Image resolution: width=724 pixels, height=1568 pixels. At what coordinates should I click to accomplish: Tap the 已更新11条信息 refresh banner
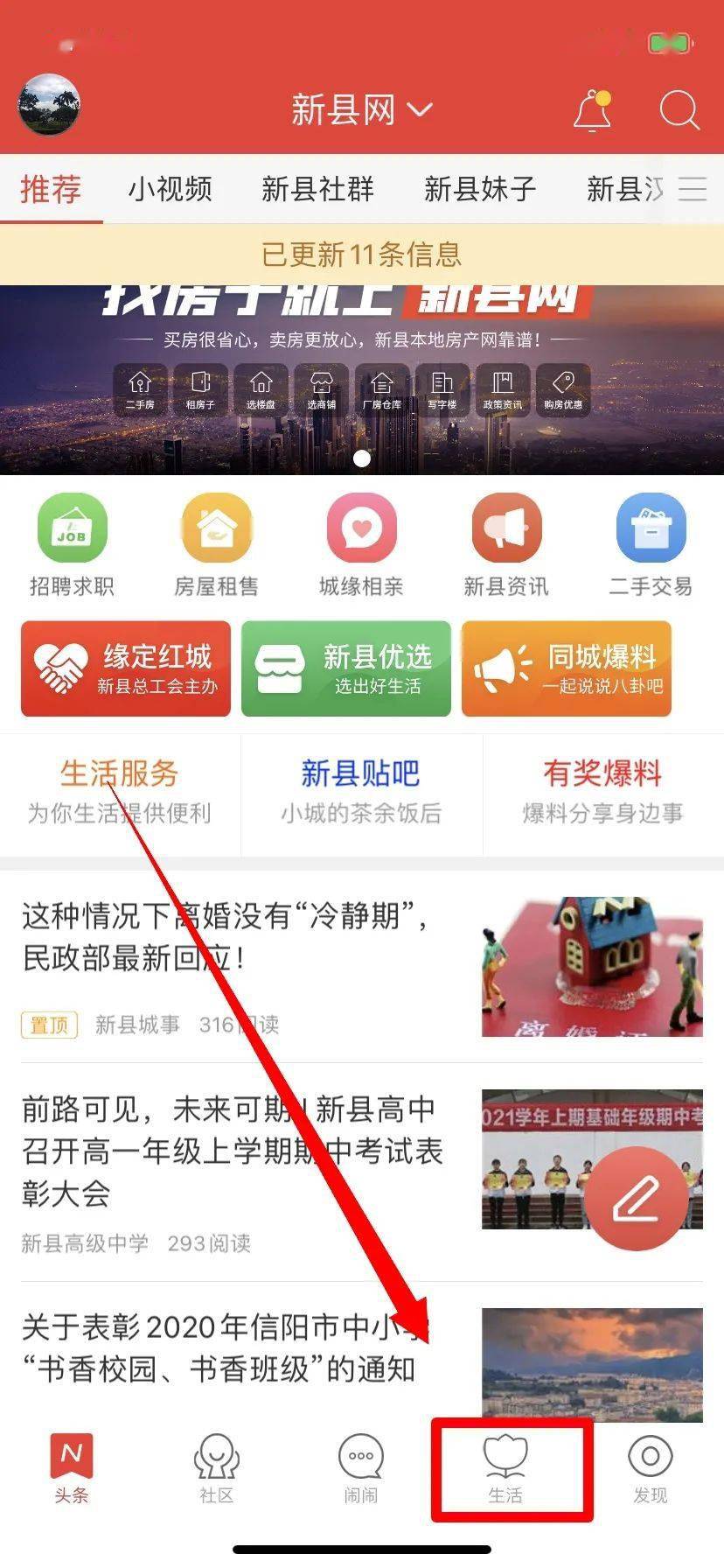coord(362,255)
